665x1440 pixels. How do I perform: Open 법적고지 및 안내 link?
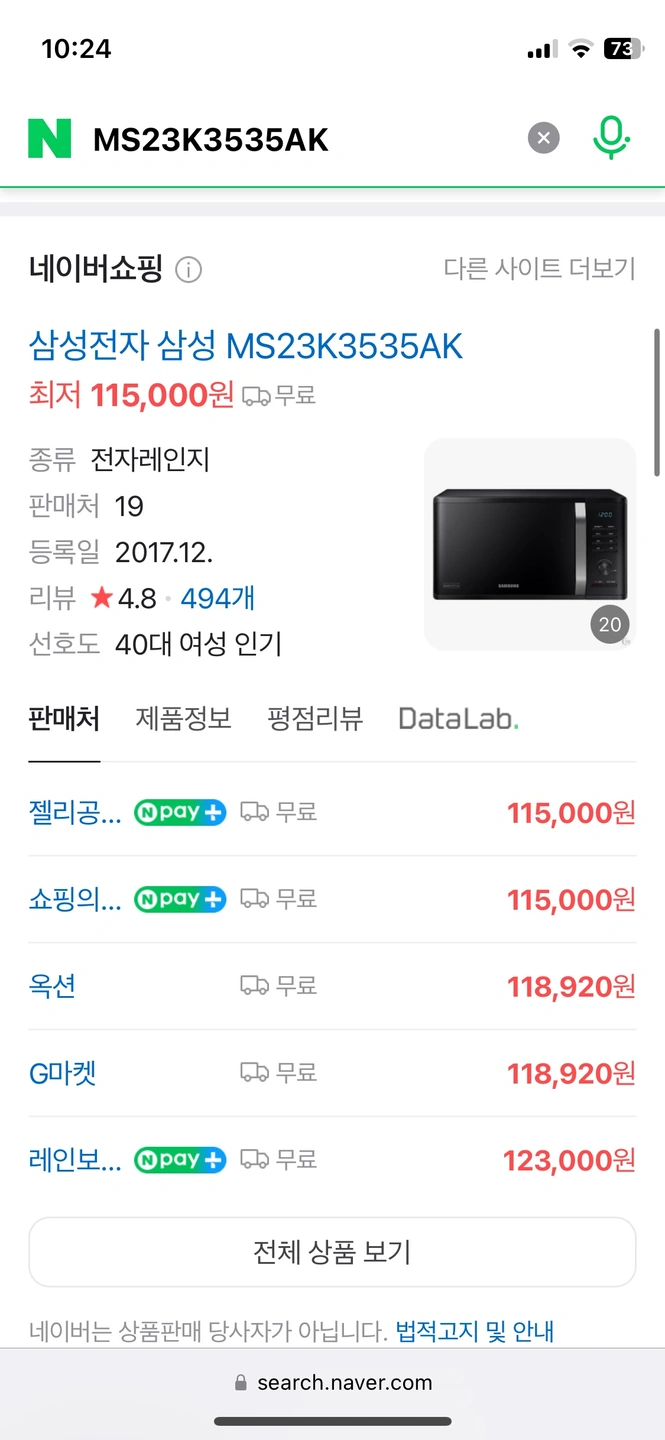click(x=475, y=1331)
